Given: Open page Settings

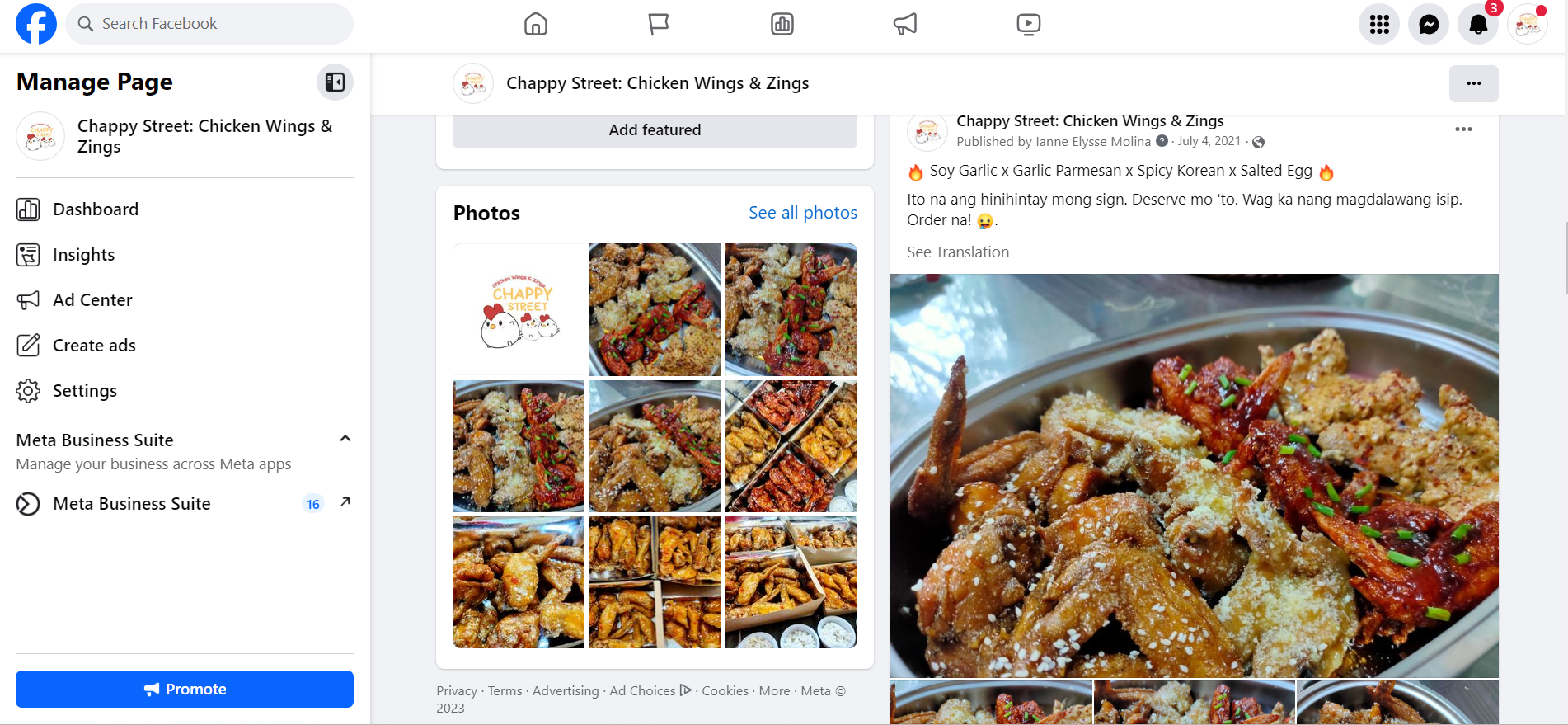Looking at the screenshot, I should click(84, 391).
